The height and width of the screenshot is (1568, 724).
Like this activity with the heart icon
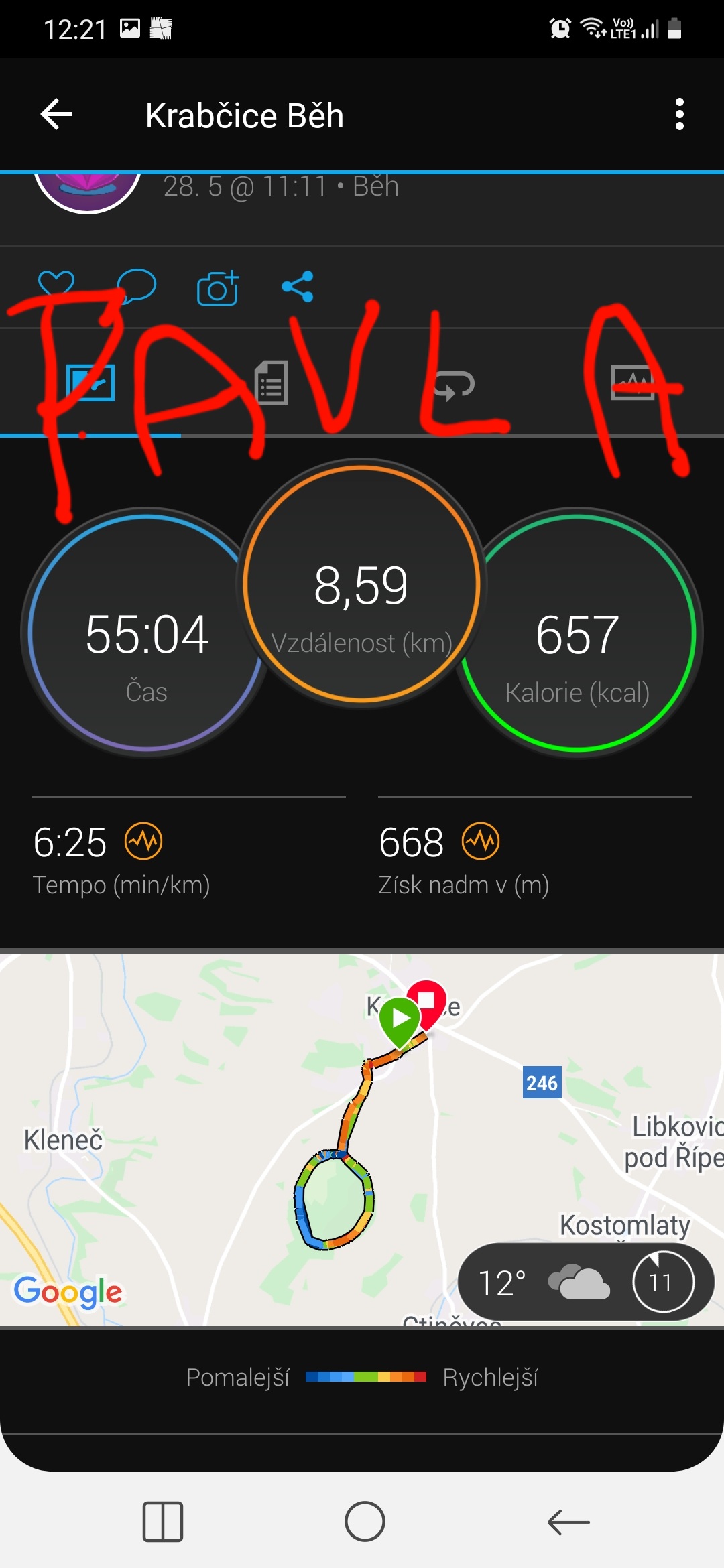(x=56, y=287)
